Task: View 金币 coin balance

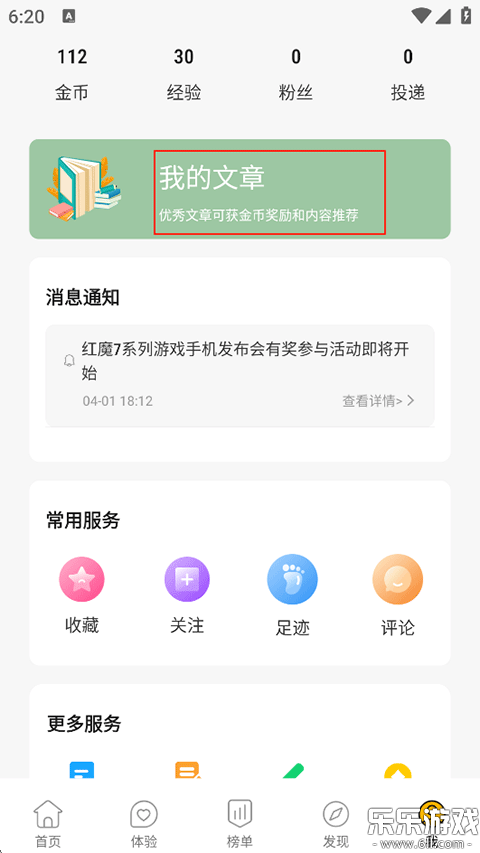Action: [72, 75]
